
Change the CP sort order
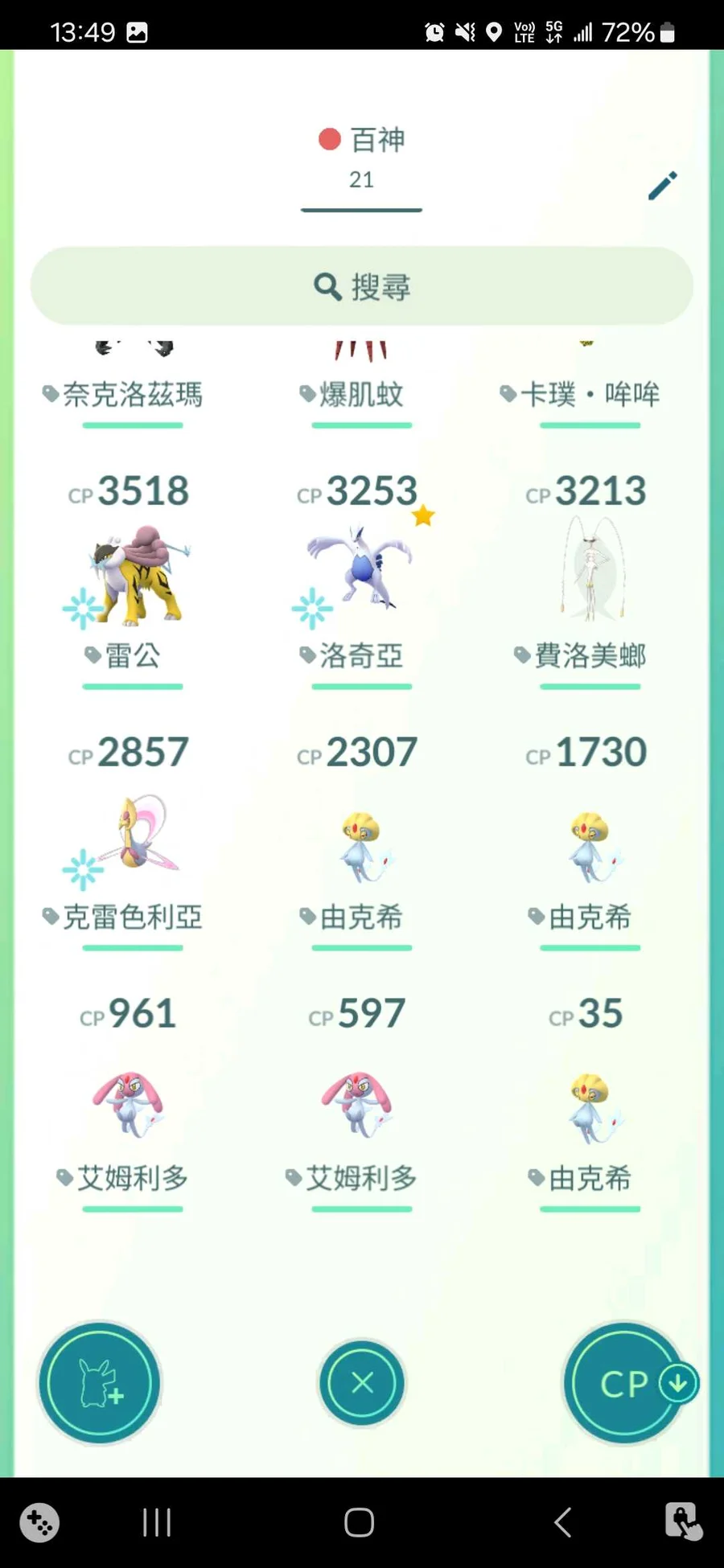coord(626,1383)
